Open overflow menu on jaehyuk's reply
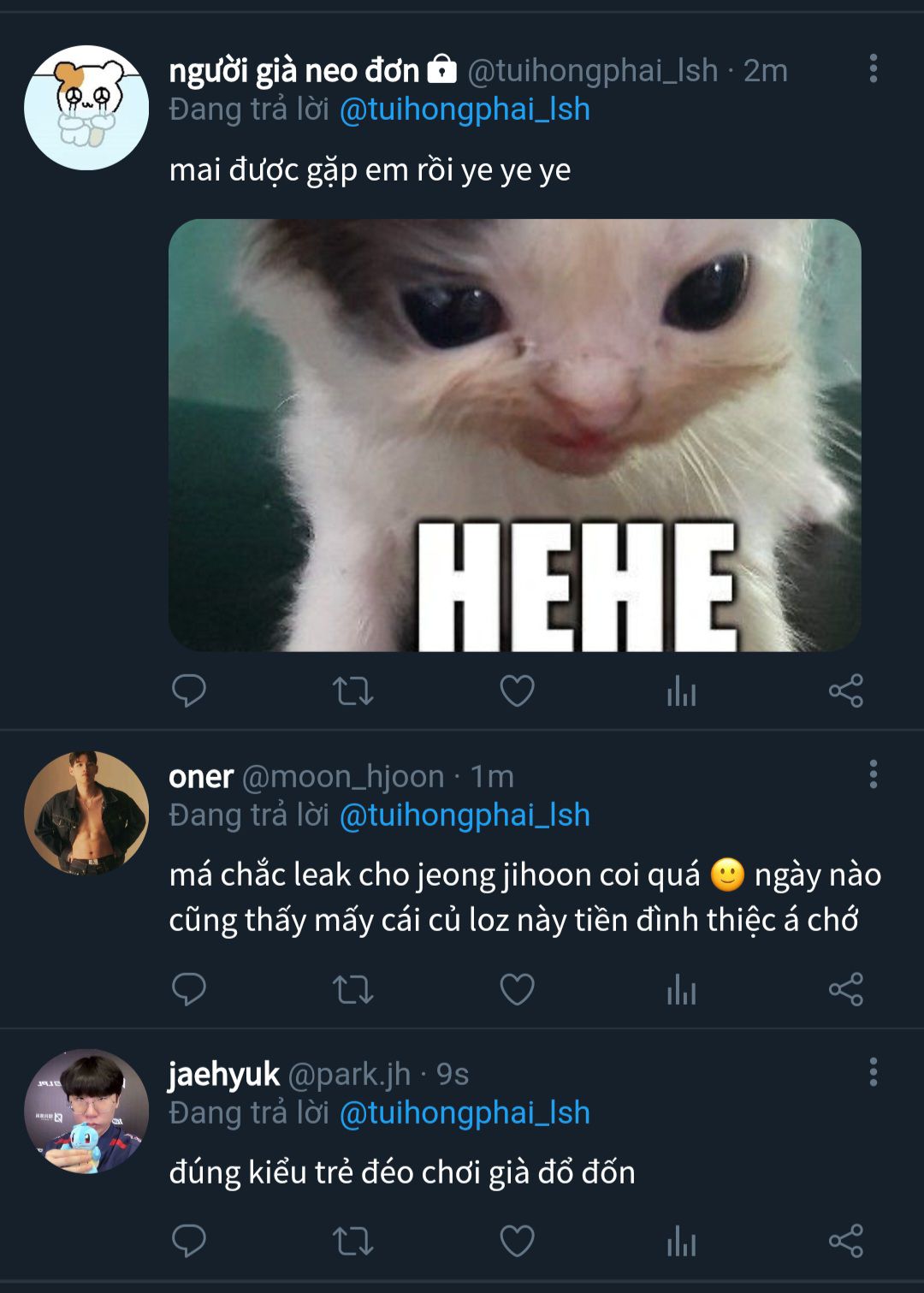Screen dimensions: 924x1293 873,1071
